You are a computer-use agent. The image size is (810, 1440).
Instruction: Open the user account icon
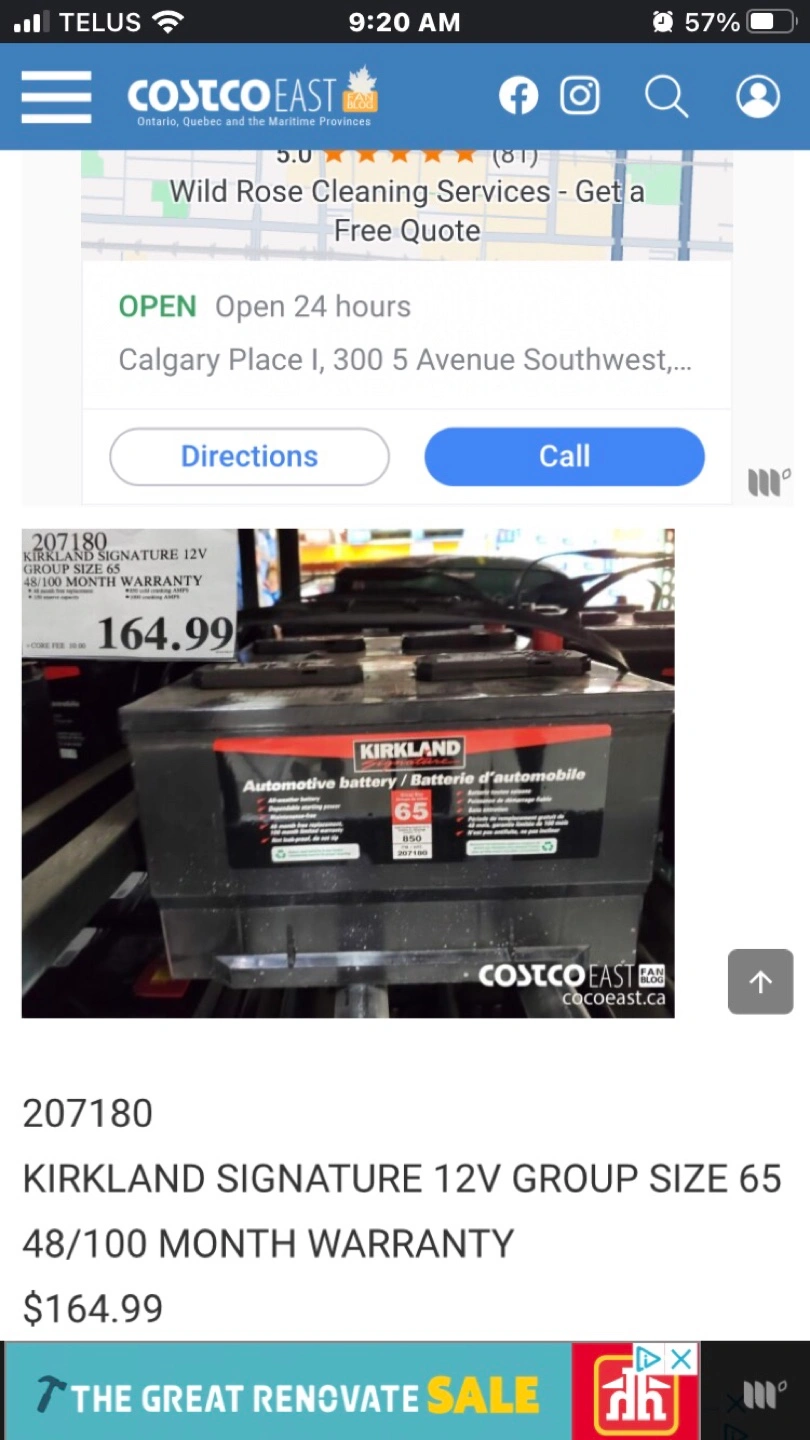(757, 97)
